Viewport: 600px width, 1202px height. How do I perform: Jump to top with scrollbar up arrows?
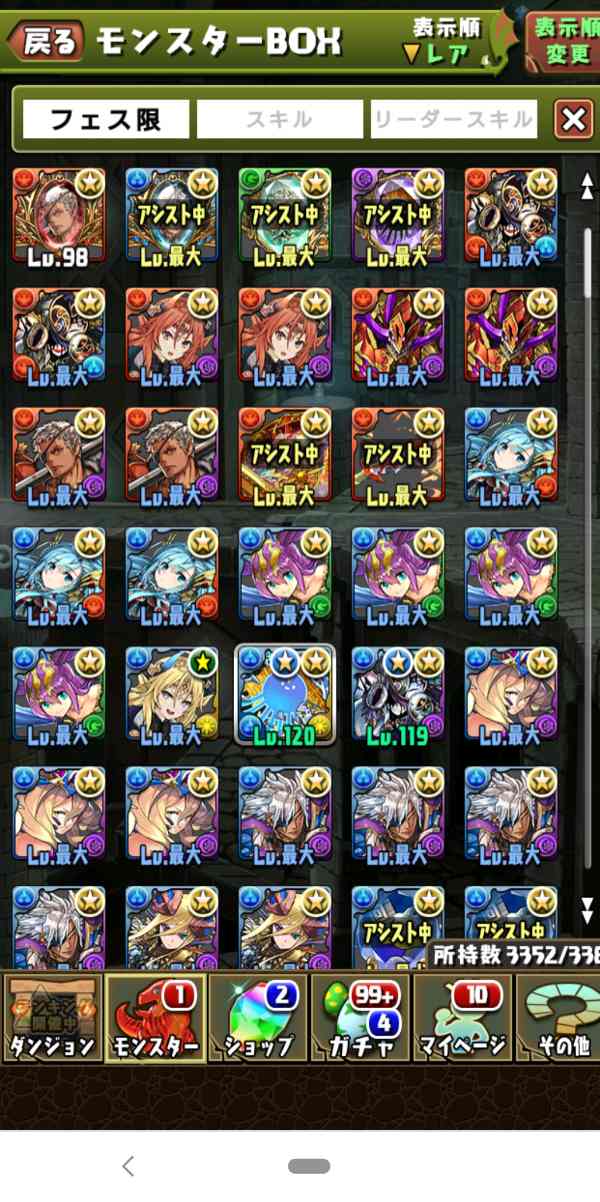(588, 185)
